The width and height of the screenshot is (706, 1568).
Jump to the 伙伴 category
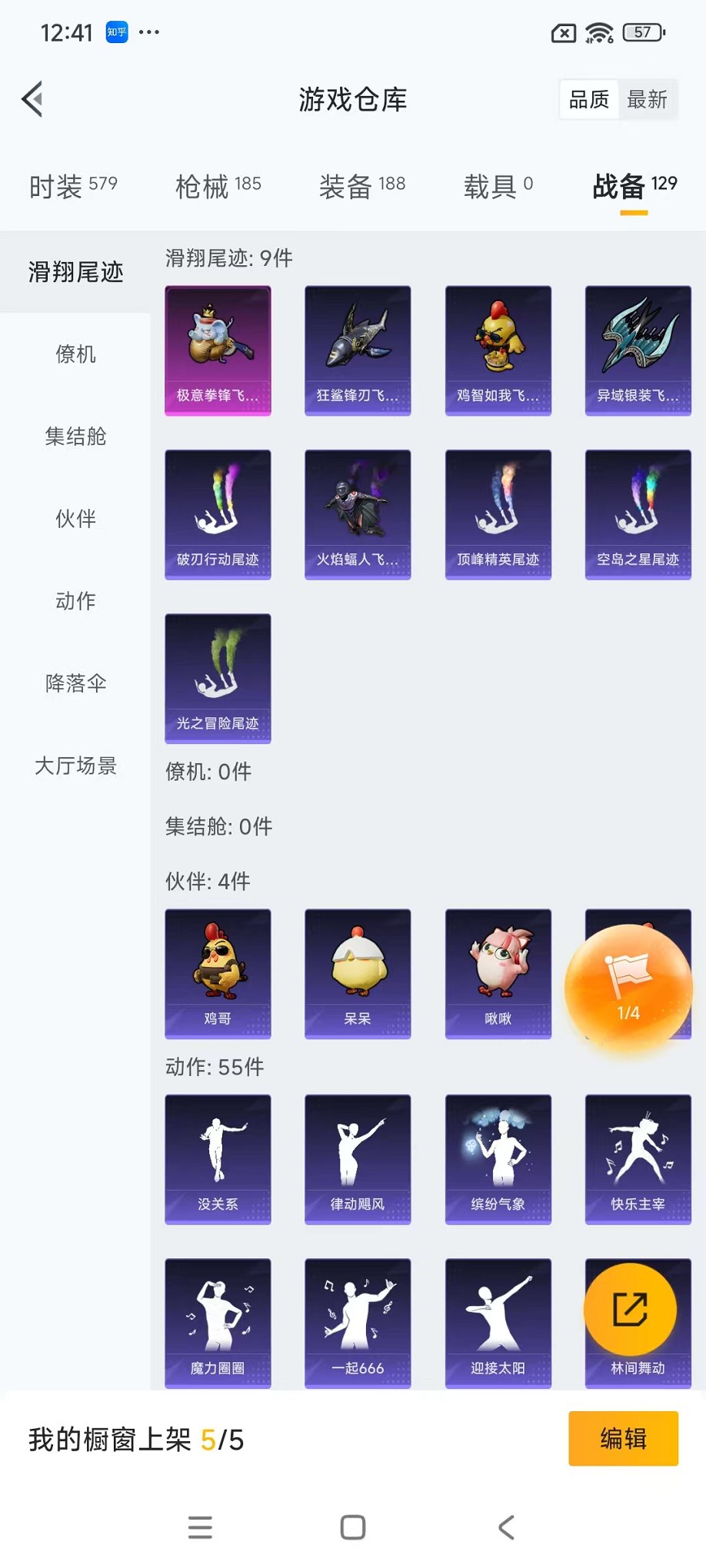coord(75,519)
